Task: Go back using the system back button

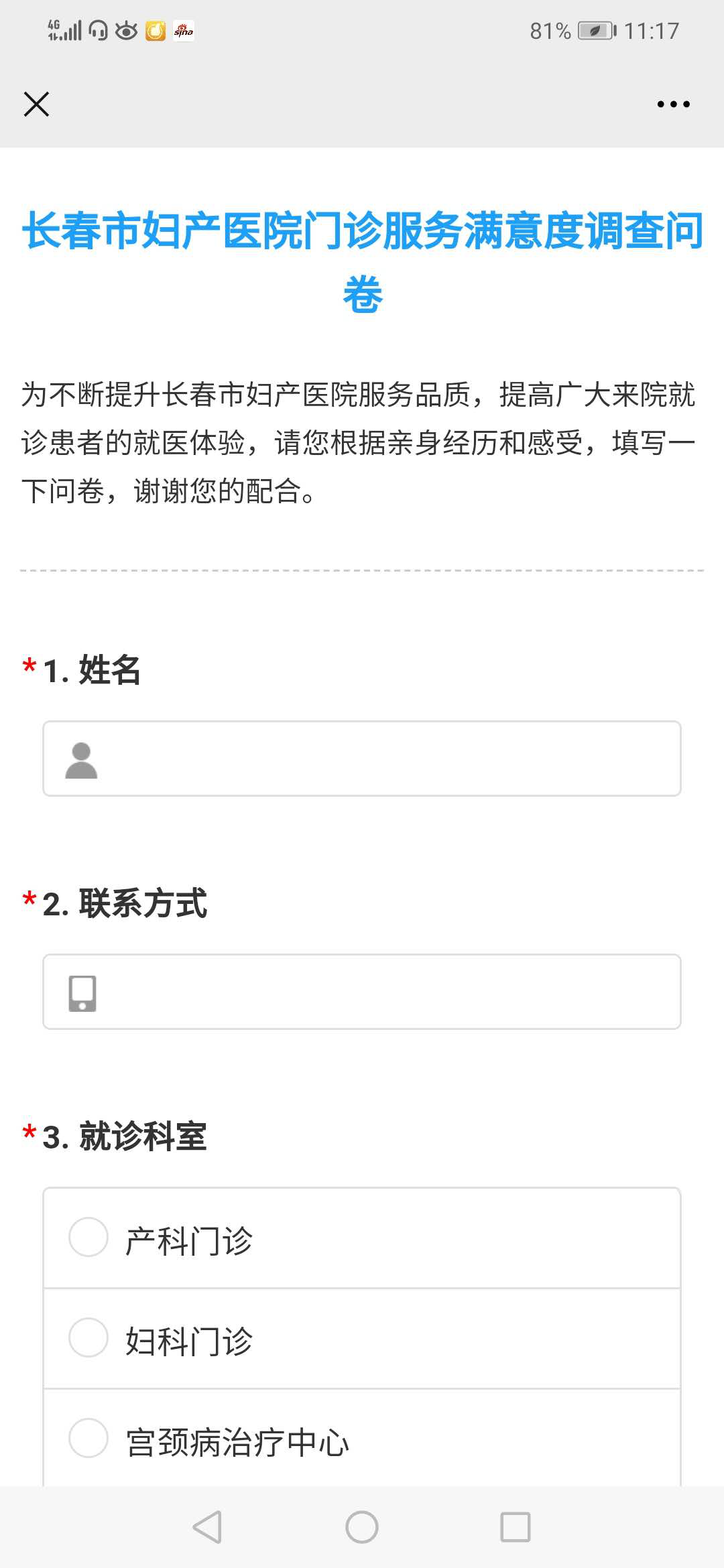Action: pyautogui.click(x=207, y=1528)
